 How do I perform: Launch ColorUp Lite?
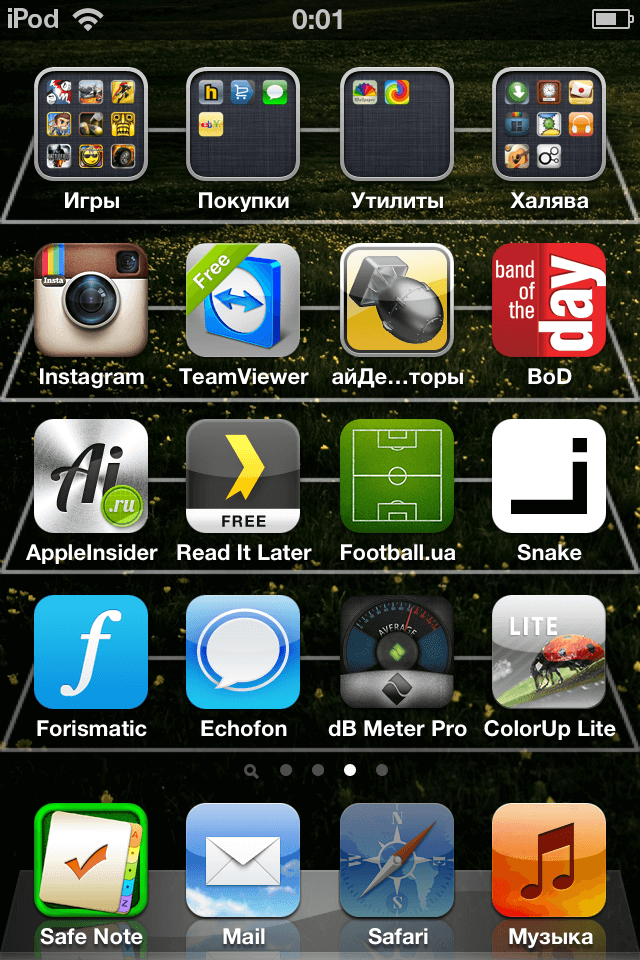549,652
